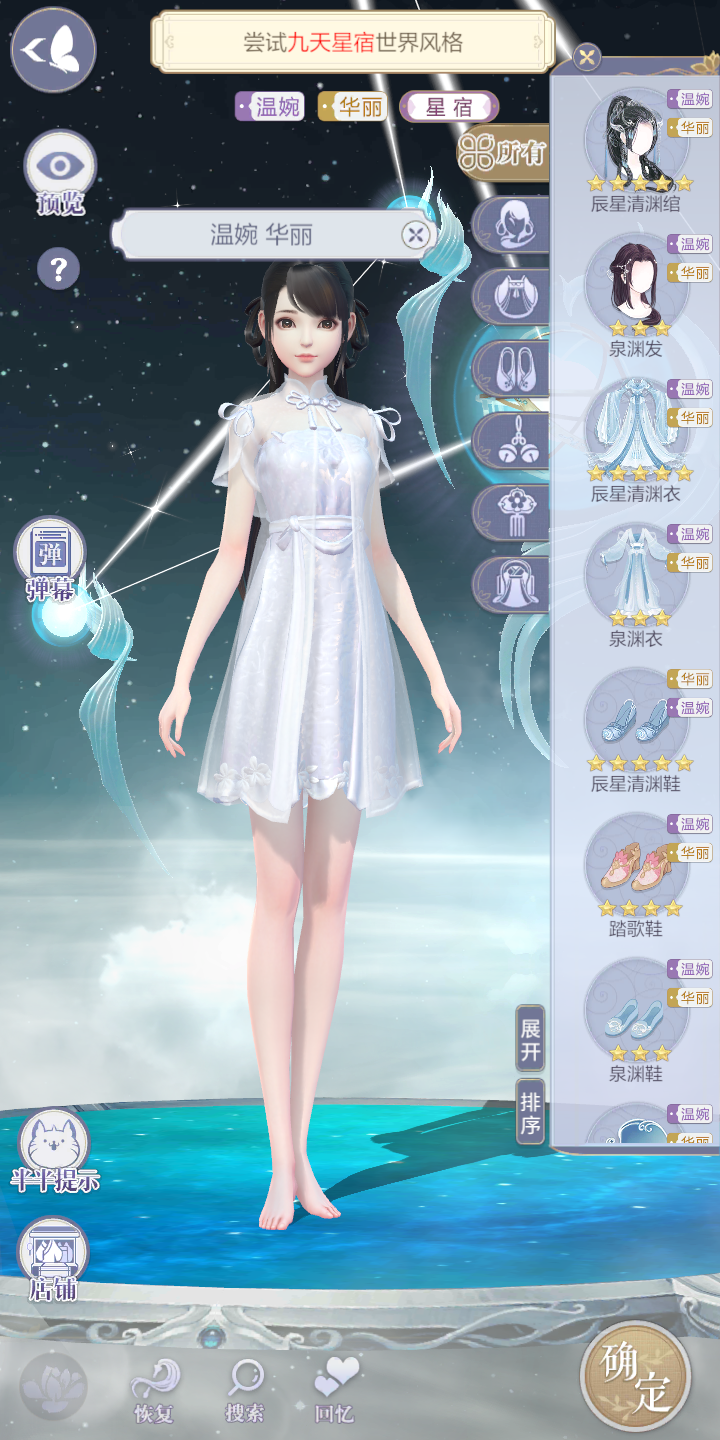Screen dimensions: 720x1440
Task: Switch to the shoes category
Action: pos(514,368)
